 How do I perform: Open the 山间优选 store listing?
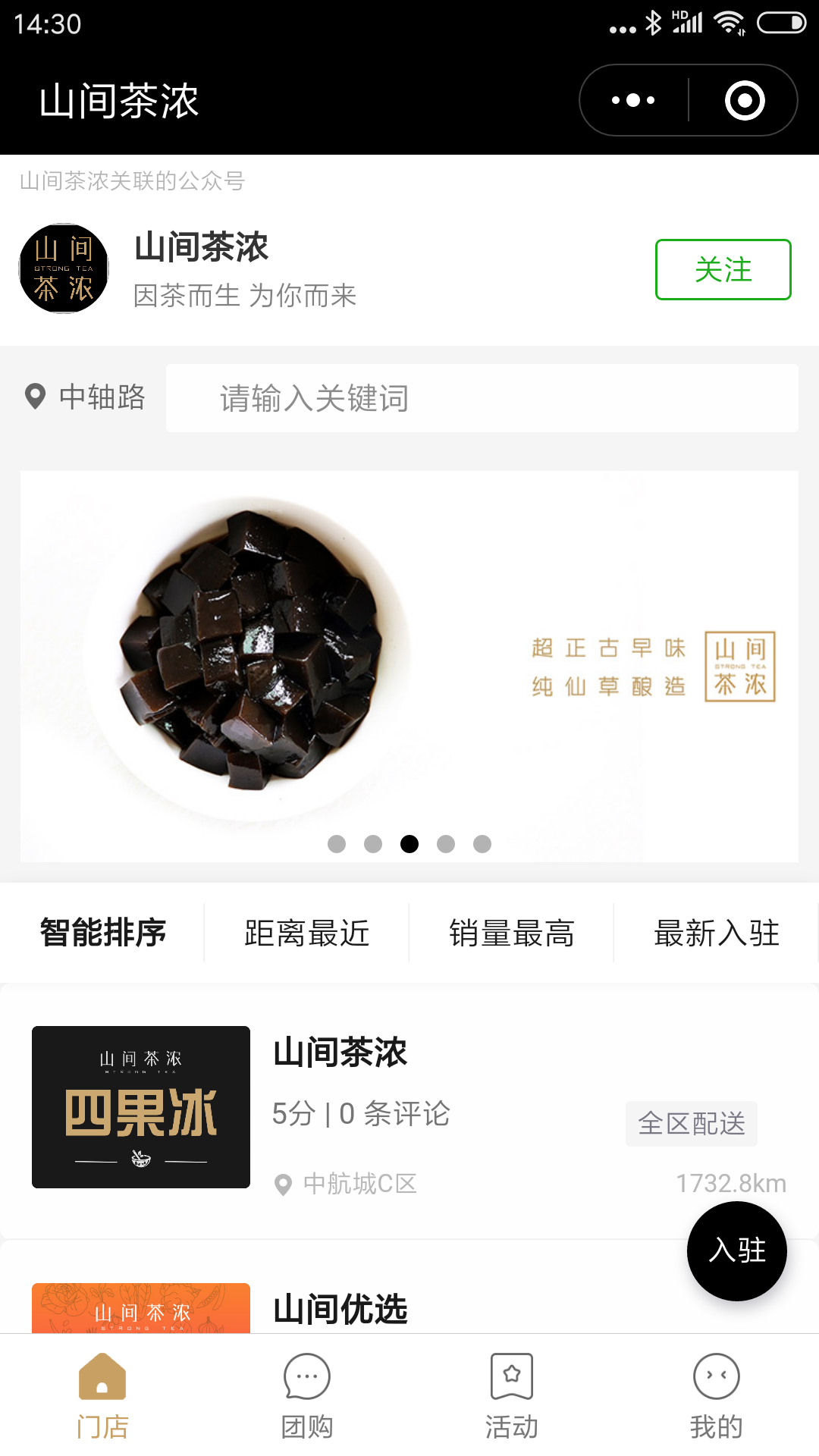[341, 1308]
